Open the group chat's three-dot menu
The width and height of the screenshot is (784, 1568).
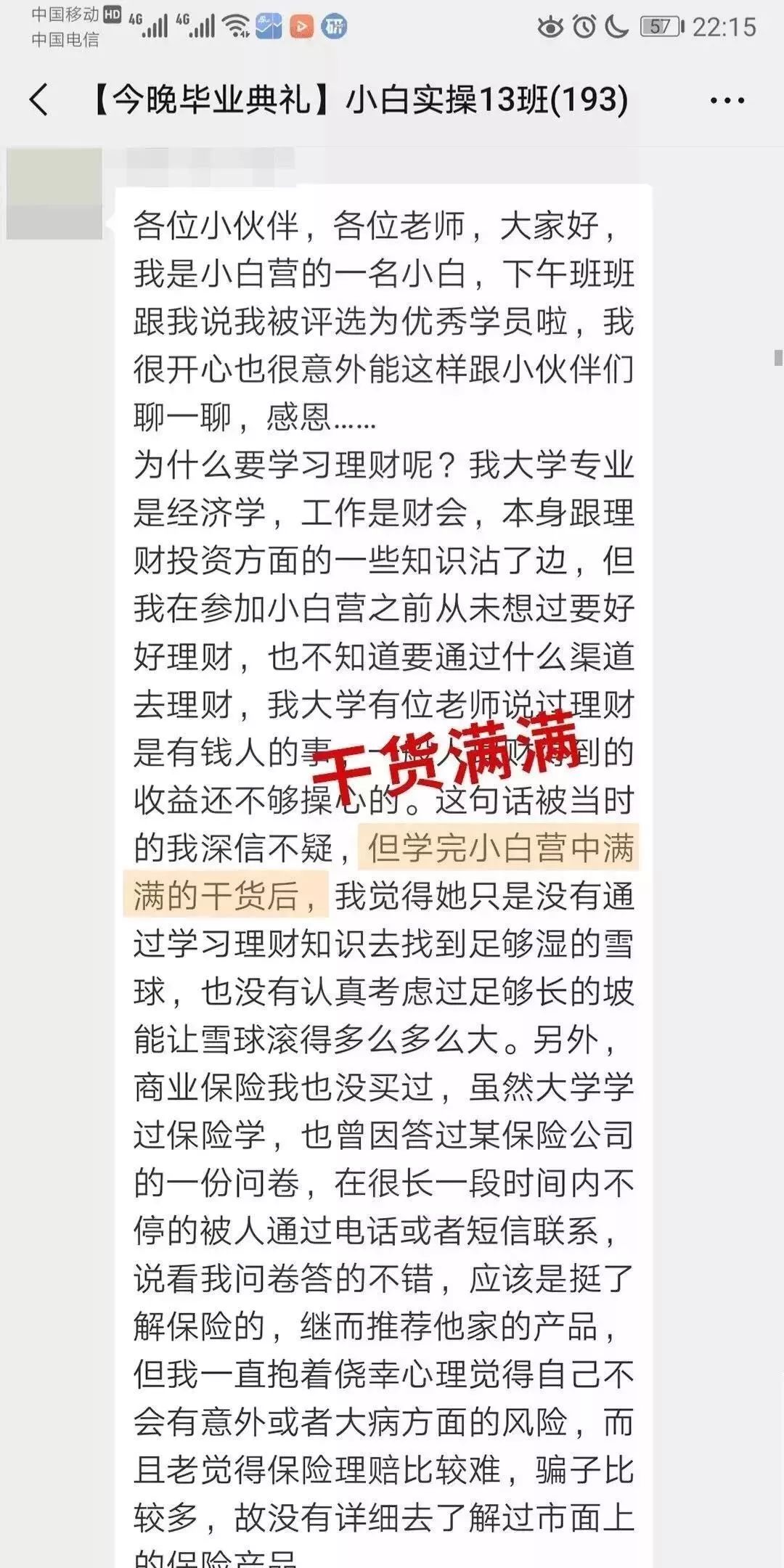[727, 100]
